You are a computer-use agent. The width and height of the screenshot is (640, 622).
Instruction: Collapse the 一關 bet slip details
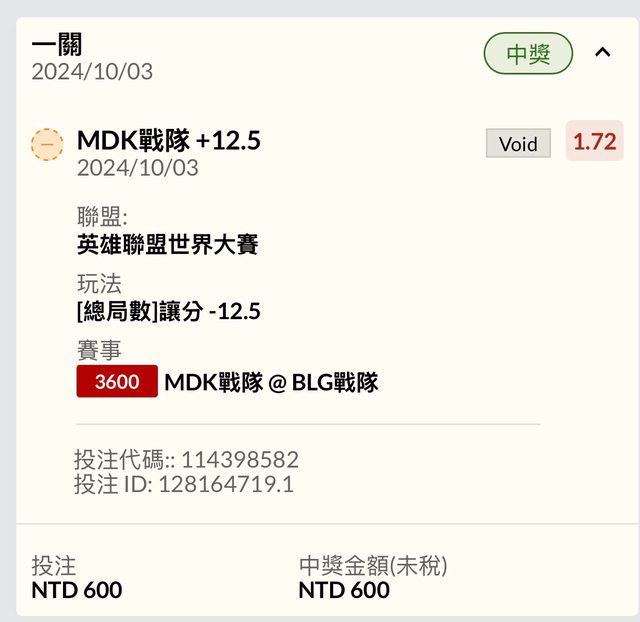pos(602,53)
